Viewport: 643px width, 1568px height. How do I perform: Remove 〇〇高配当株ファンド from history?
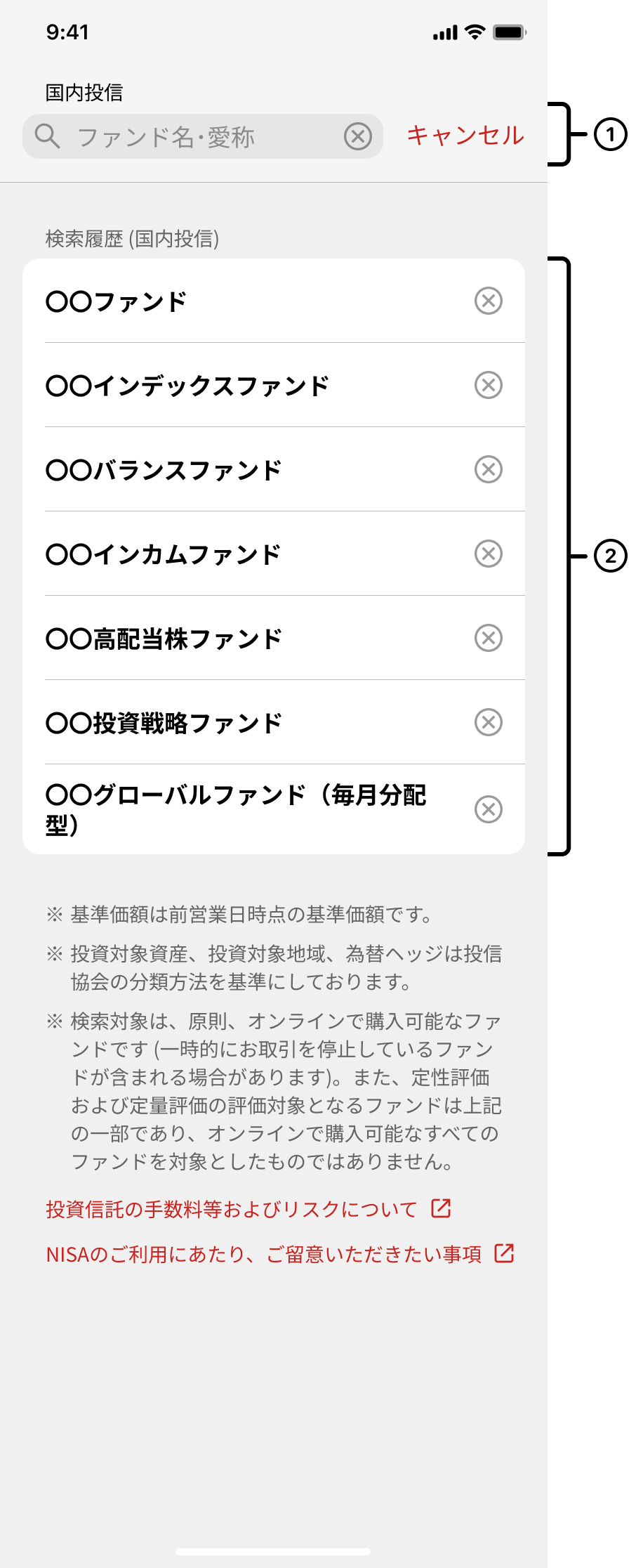coord(489,638)
